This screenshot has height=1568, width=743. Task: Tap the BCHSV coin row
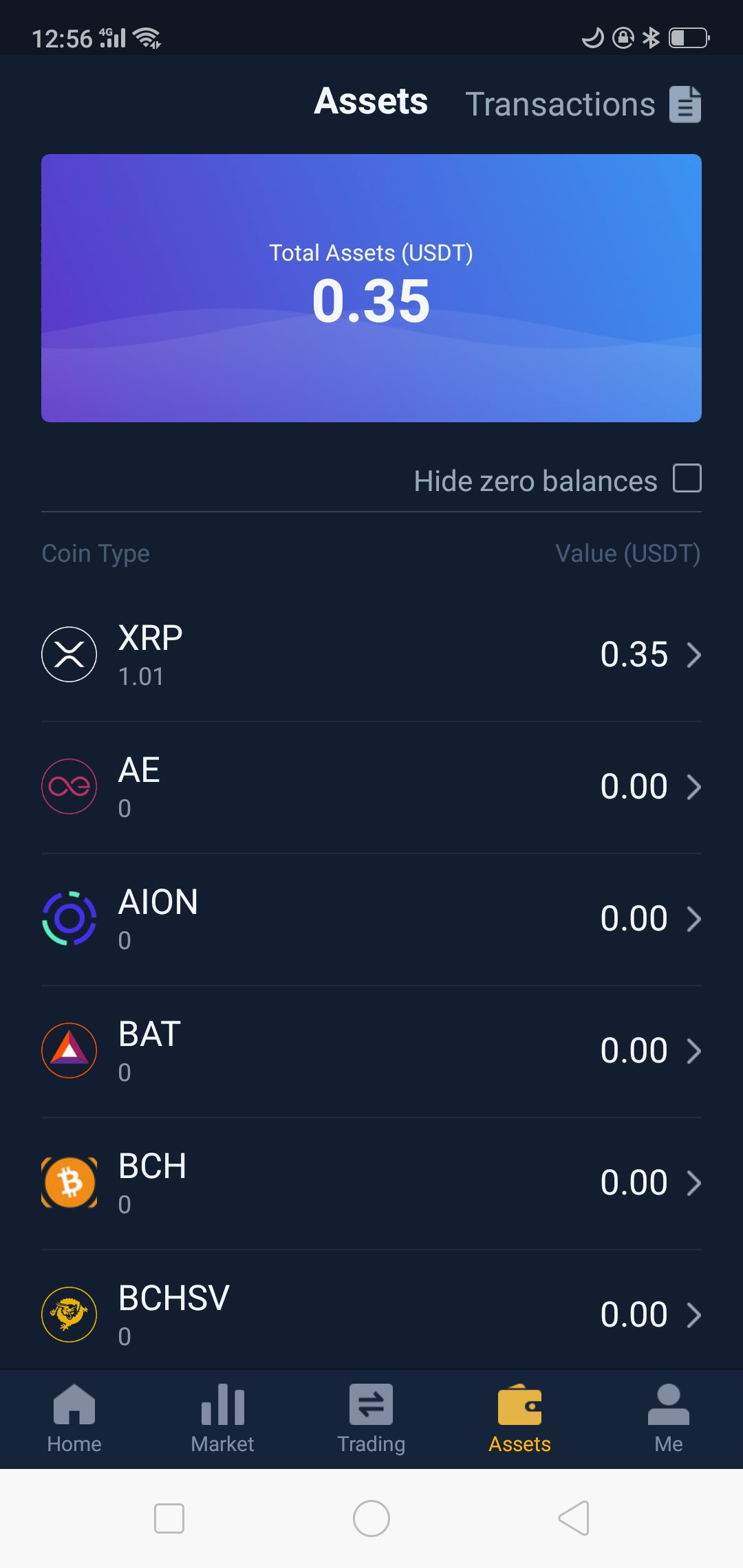pos(371,1314)
